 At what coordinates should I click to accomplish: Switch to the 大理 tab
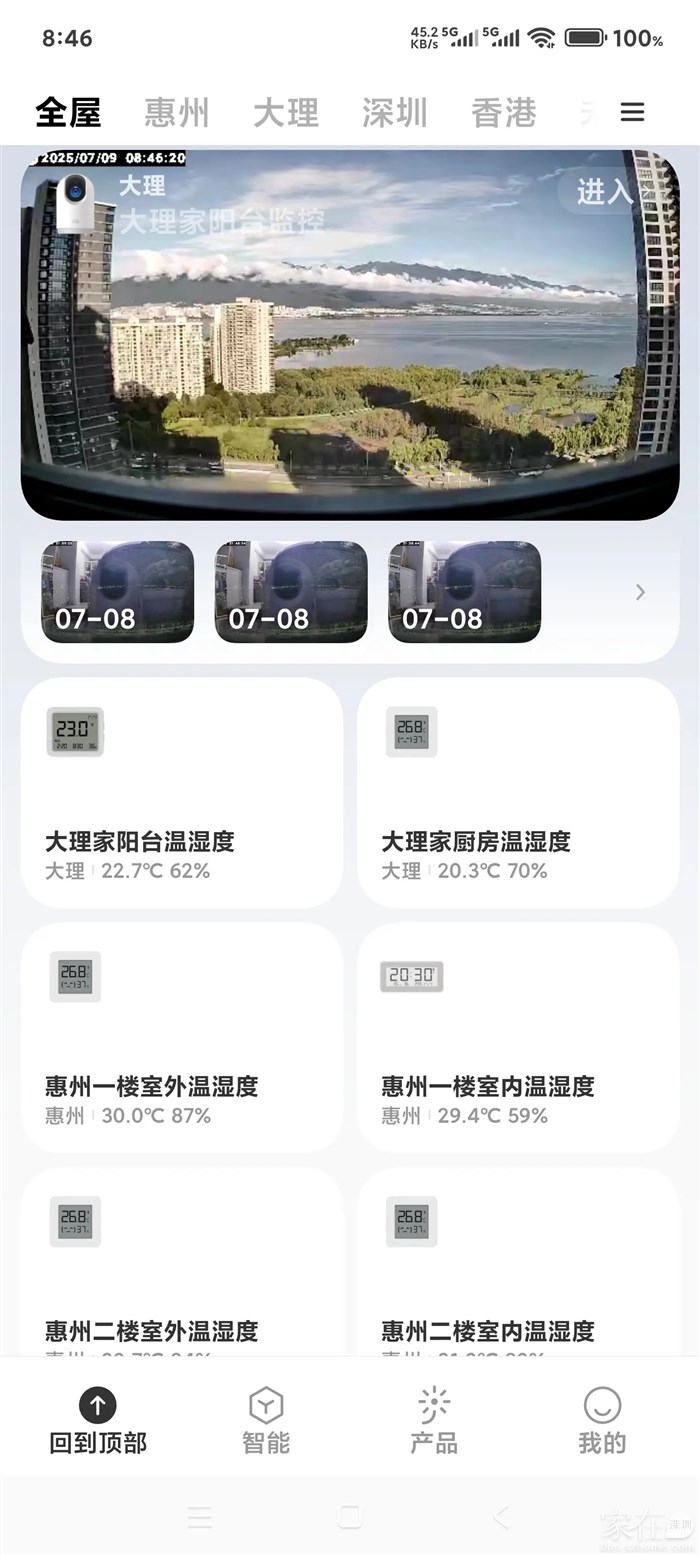pyautogui.click(x=285, y=112)
